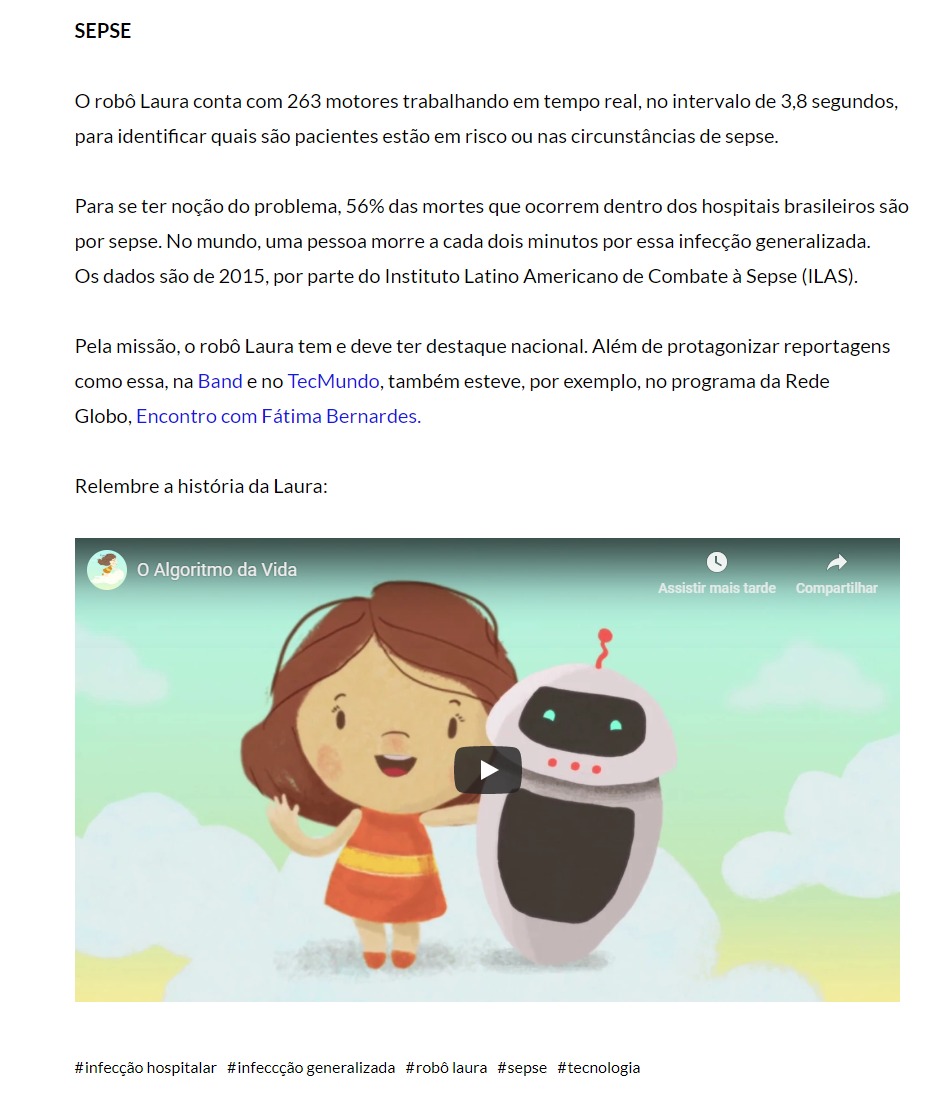Open the O Algoritmo da Vida video title

[217, 570]
